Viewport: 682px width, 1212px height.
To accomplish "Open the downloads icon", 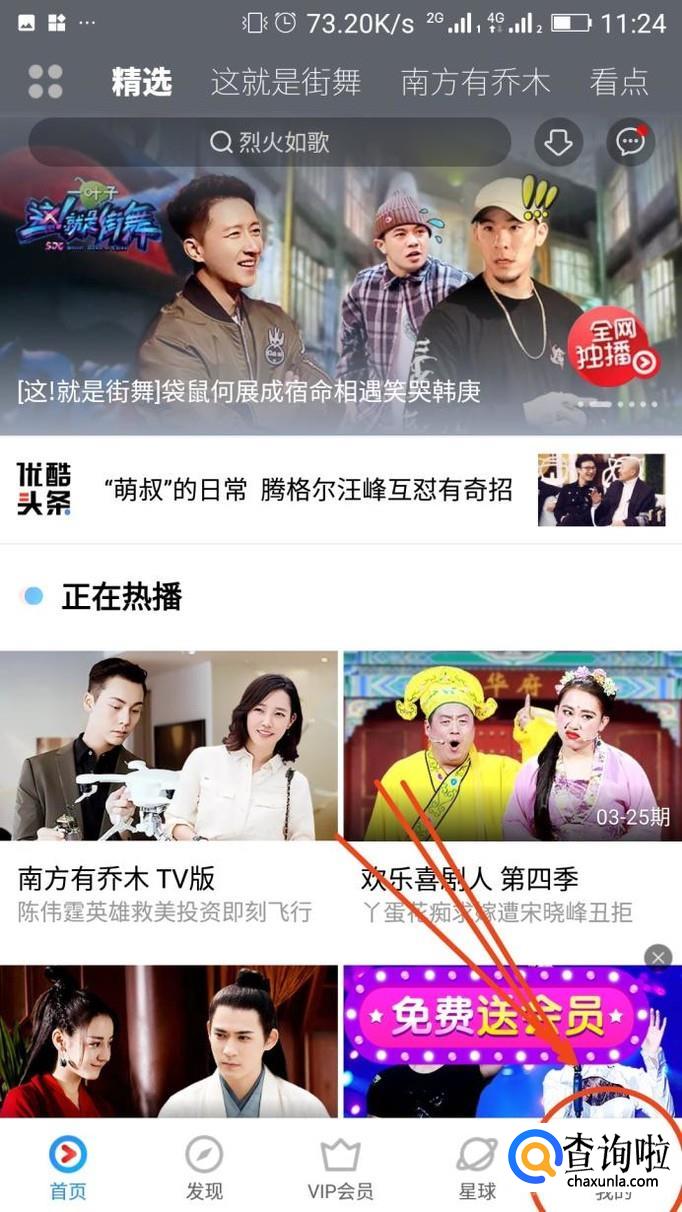I will coord(558,143).
